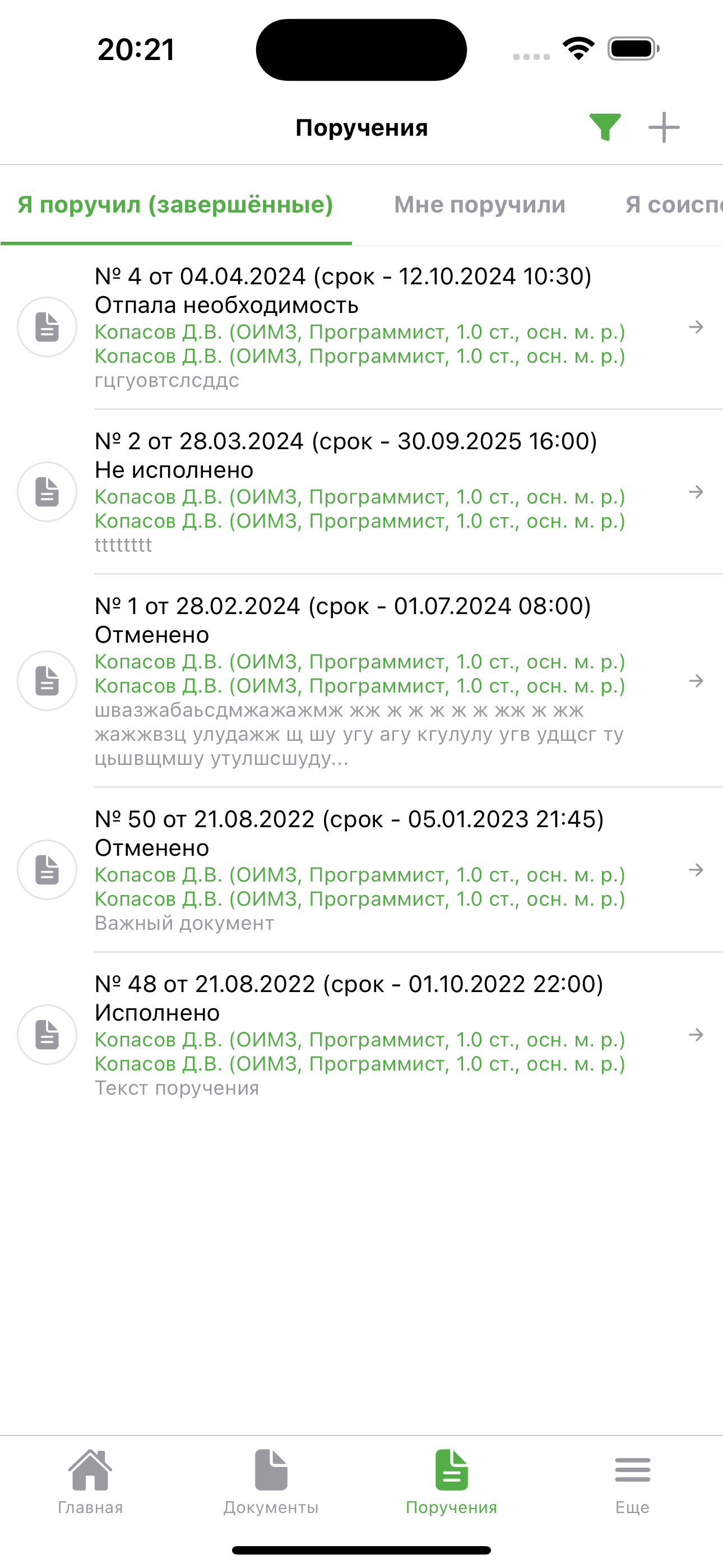View assignment № 48 от 21.08.2022
Screen dimensions: 723x1568
click(x=361, y=1035)
